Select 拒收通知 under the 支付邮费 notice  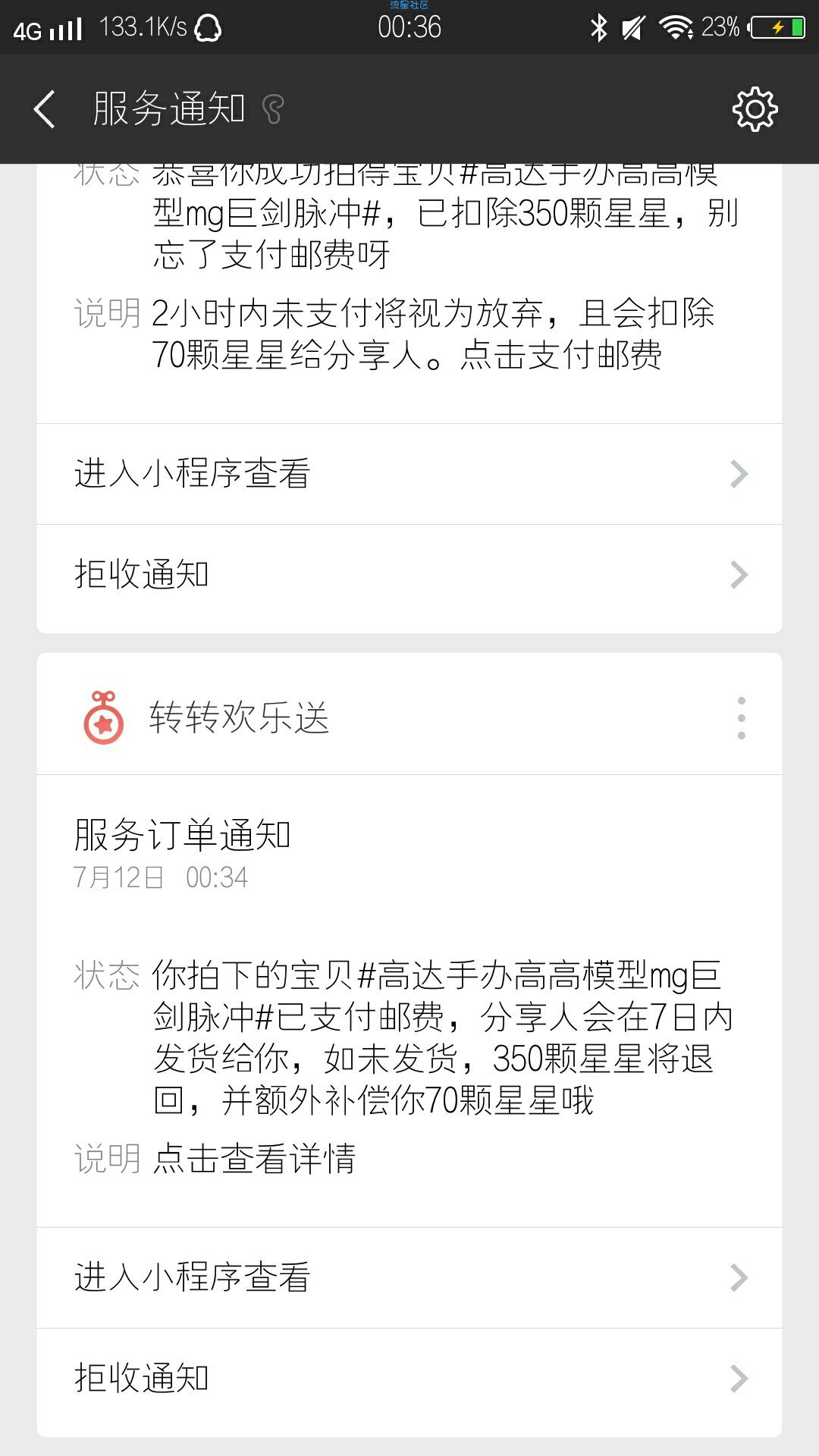tap(409, 575)
